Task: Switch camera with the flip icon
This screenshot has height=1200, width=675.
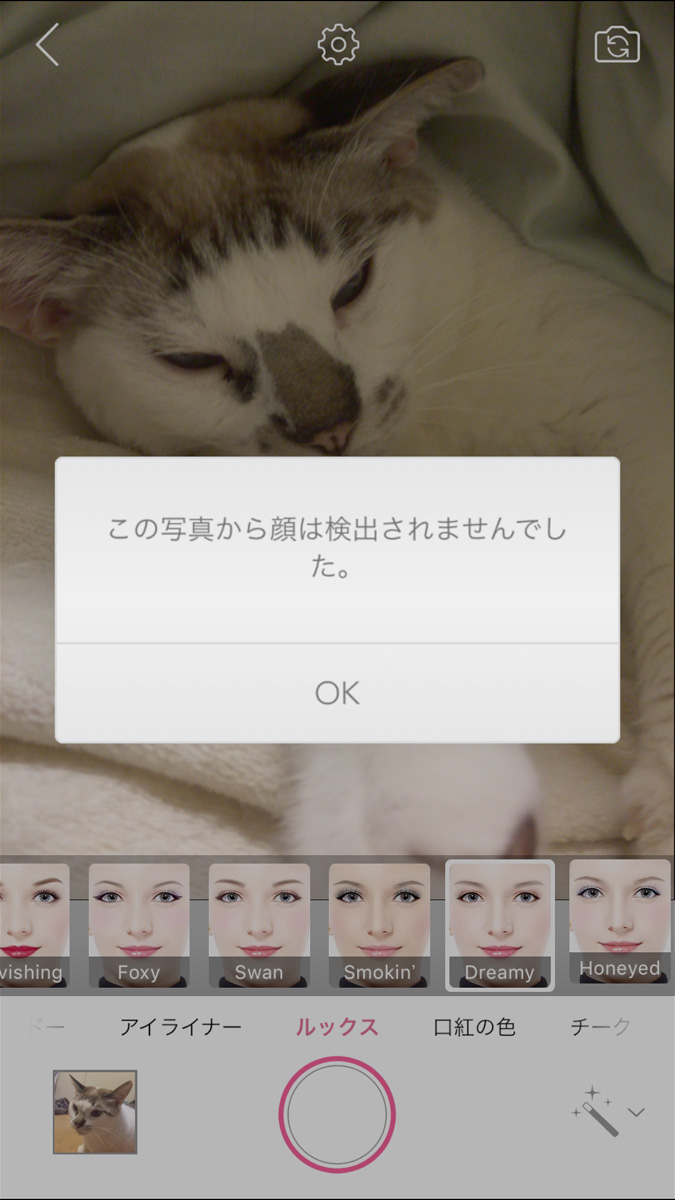Action: 617,46
